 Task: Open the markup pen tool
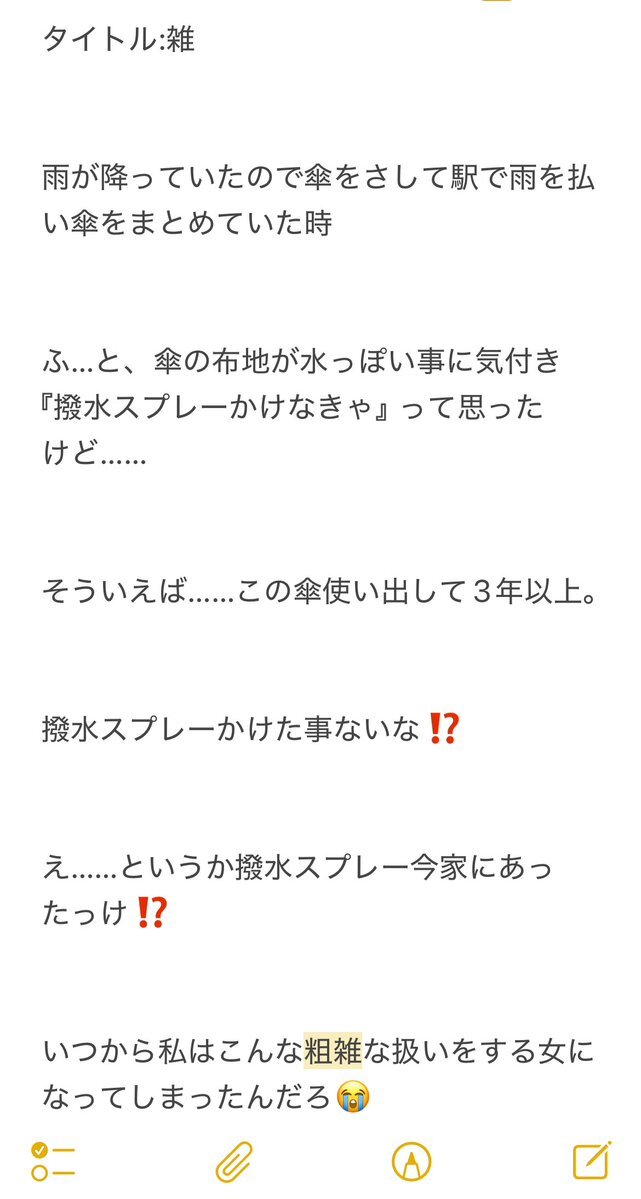coord(412,1162)
